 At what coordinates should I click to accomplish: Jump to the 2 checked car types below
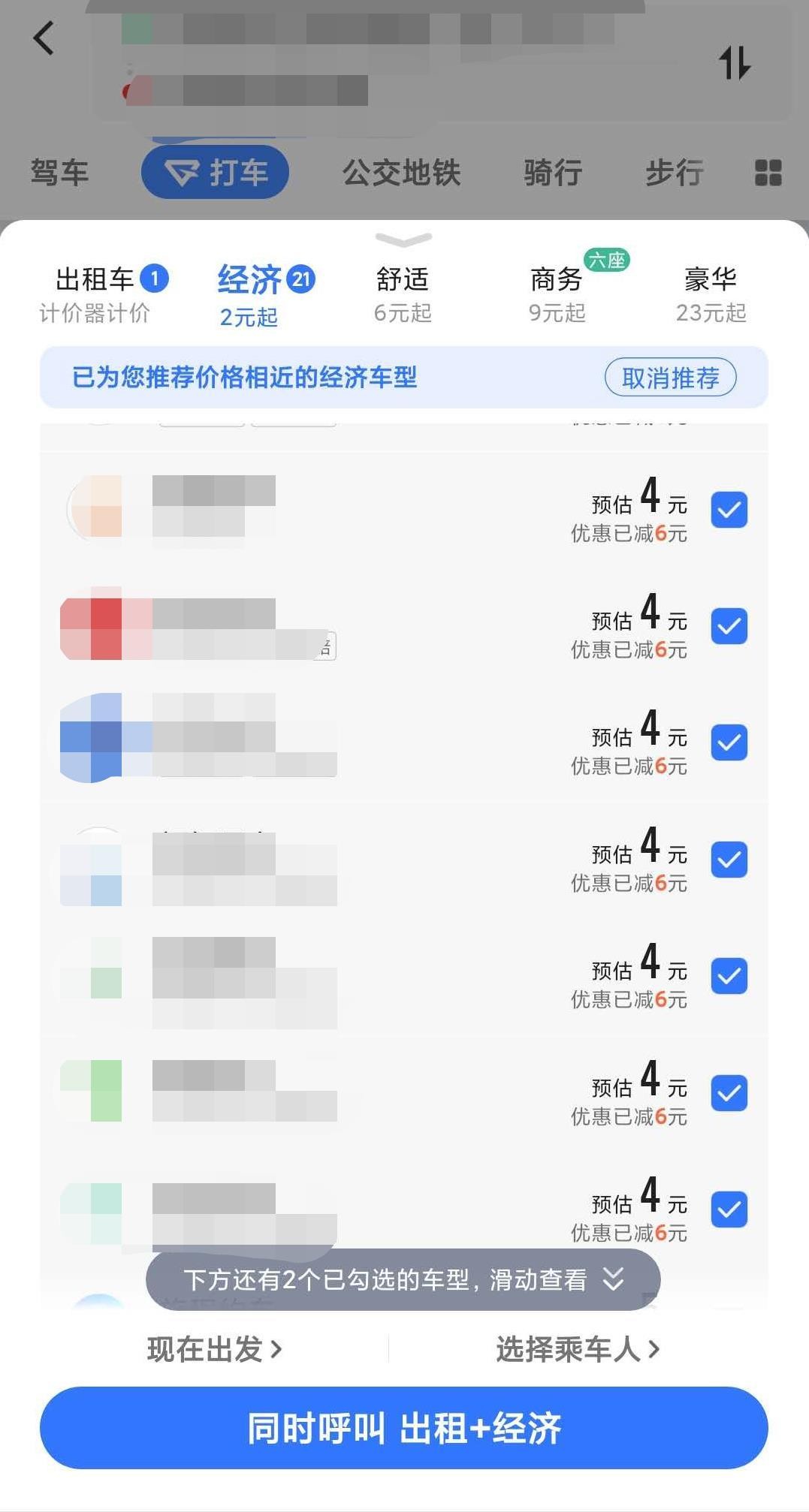coord(403,1279)
